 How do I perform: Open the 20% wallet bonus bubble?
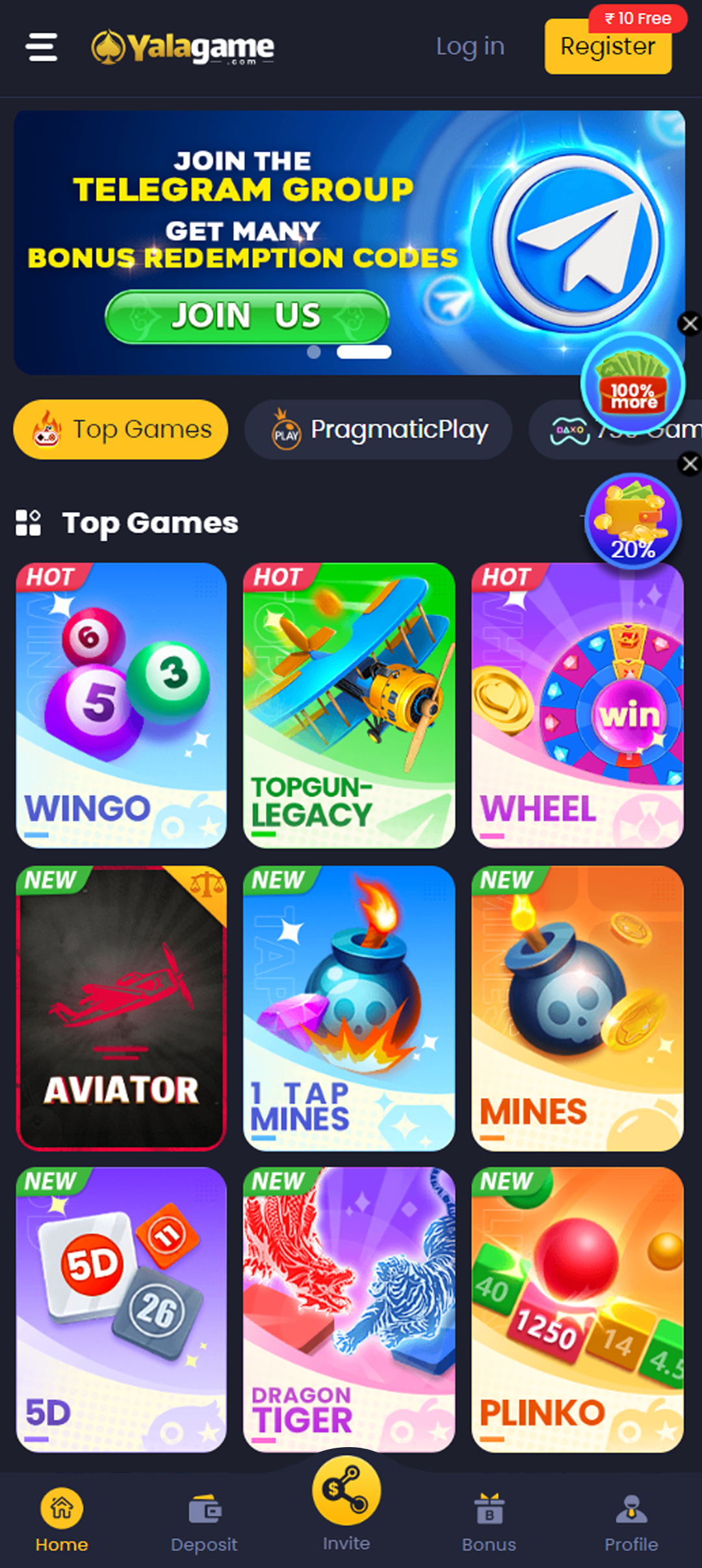tap(633, 521)
